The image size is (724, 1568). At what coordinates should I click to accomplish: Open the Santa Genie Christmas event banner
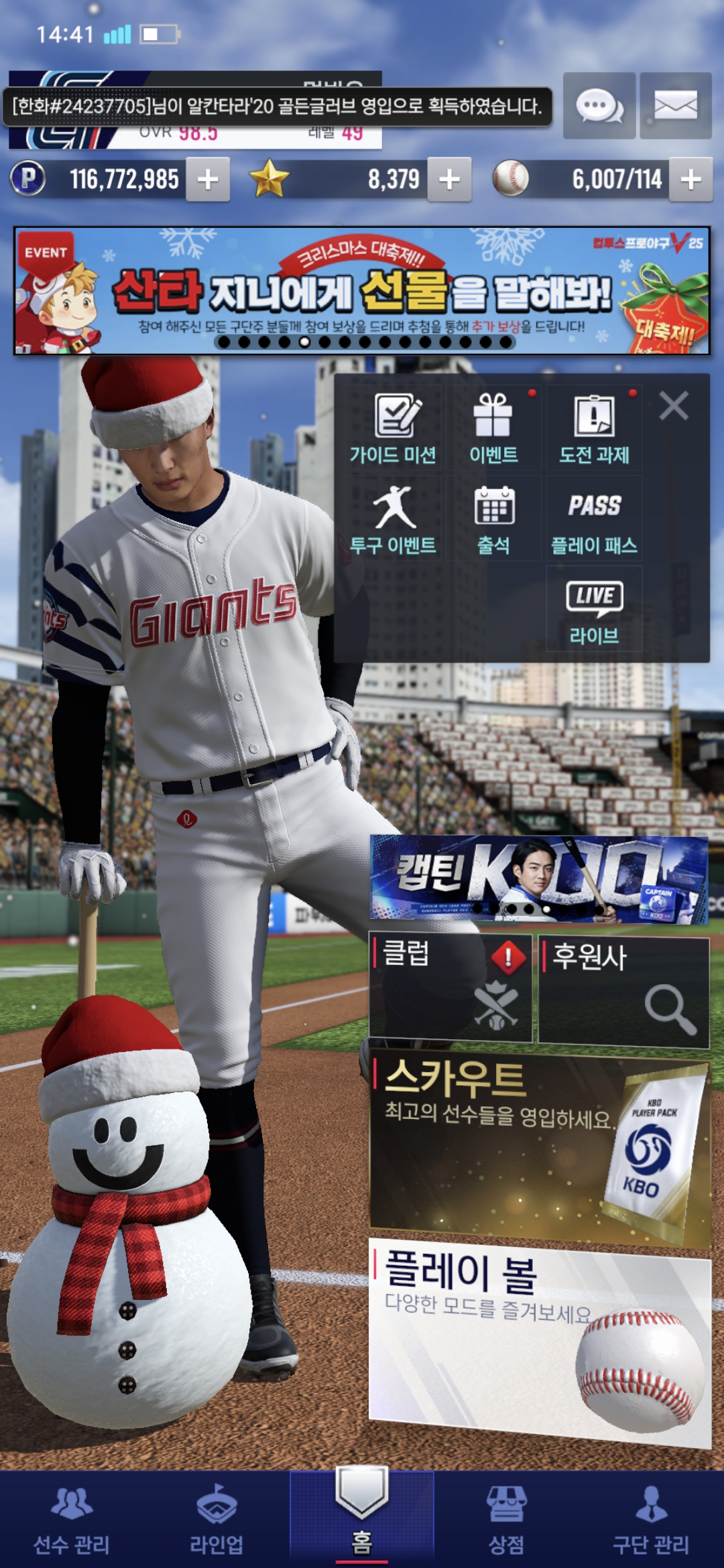coord(362,291)
